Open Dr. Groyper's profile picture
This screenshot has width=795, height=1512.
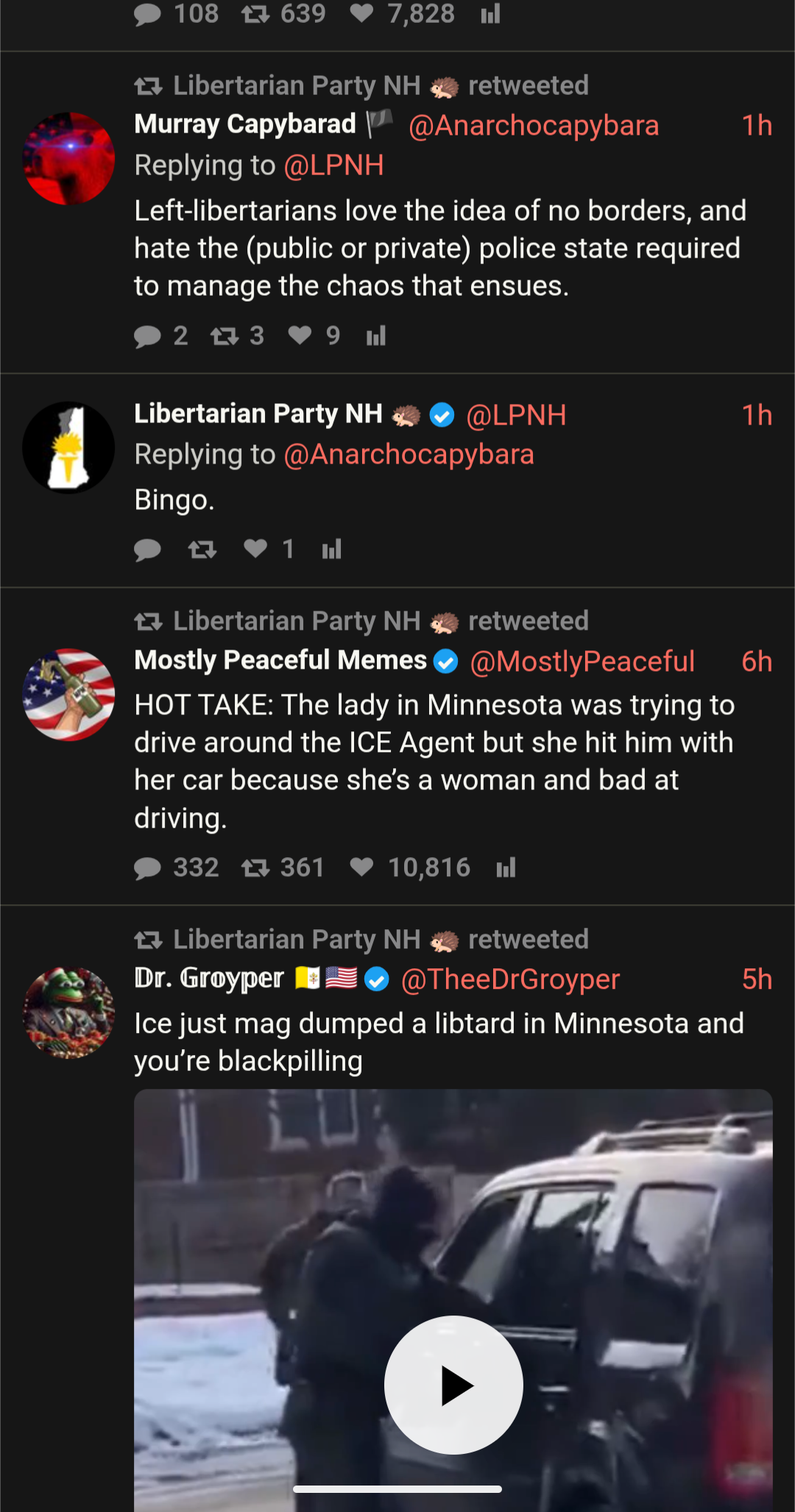[68, 1012]
